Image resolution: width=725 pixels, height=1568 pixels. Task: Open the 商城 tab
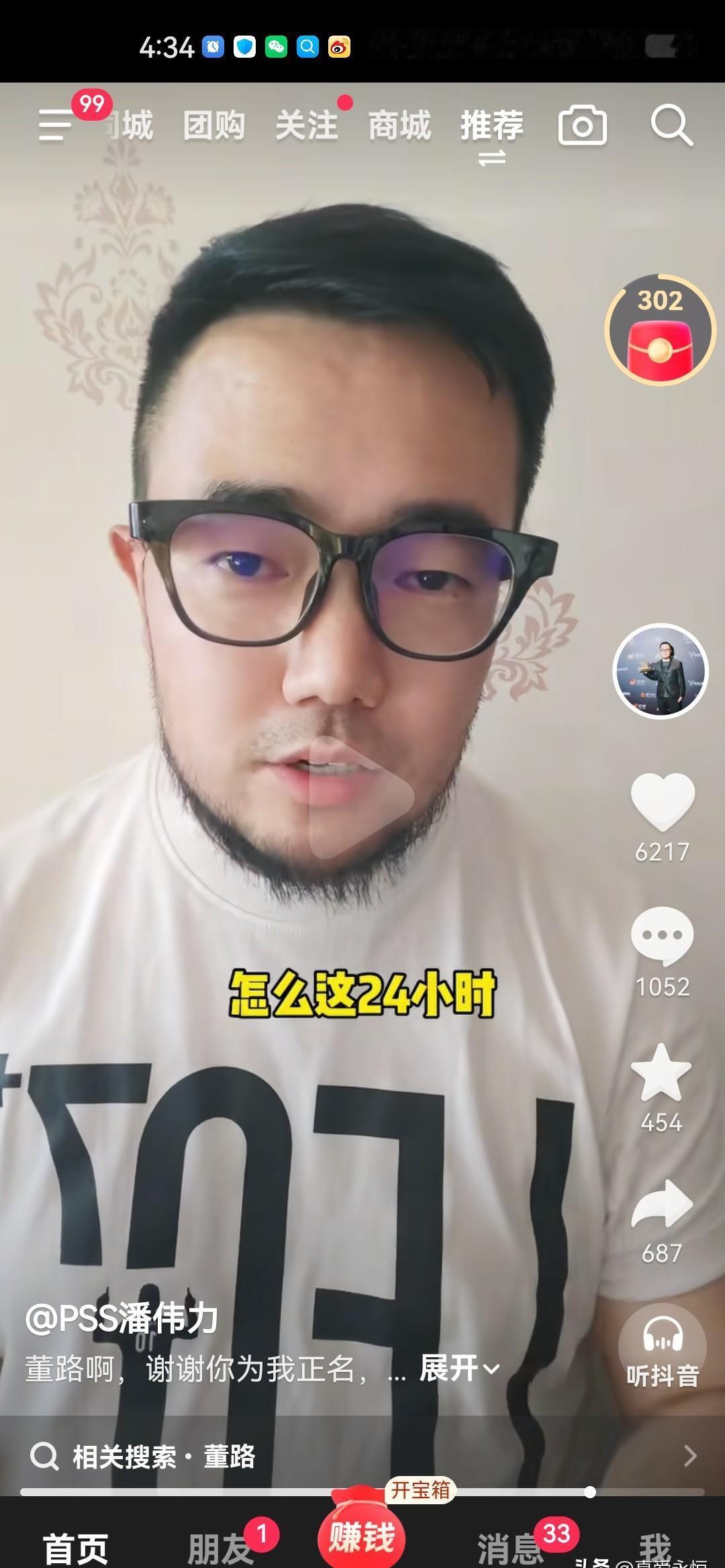pos(399,125)
